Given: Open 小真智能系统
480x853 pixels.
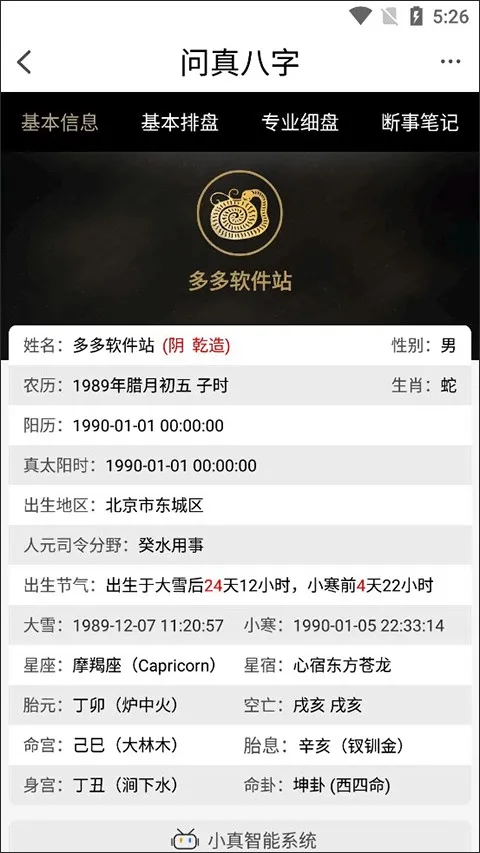Looking at the screenshot, I should [240, 838].
